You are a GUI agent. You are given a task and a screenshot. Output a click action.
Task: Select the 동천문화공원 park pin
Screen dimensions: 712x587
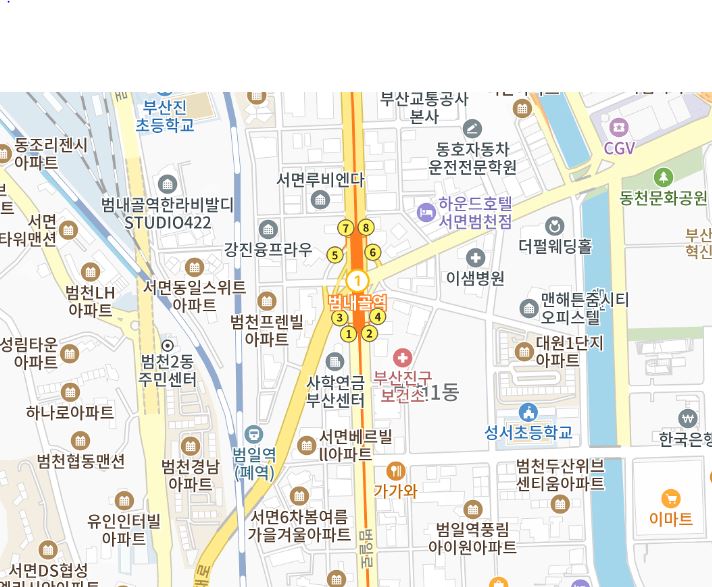(x=663, y=178)
